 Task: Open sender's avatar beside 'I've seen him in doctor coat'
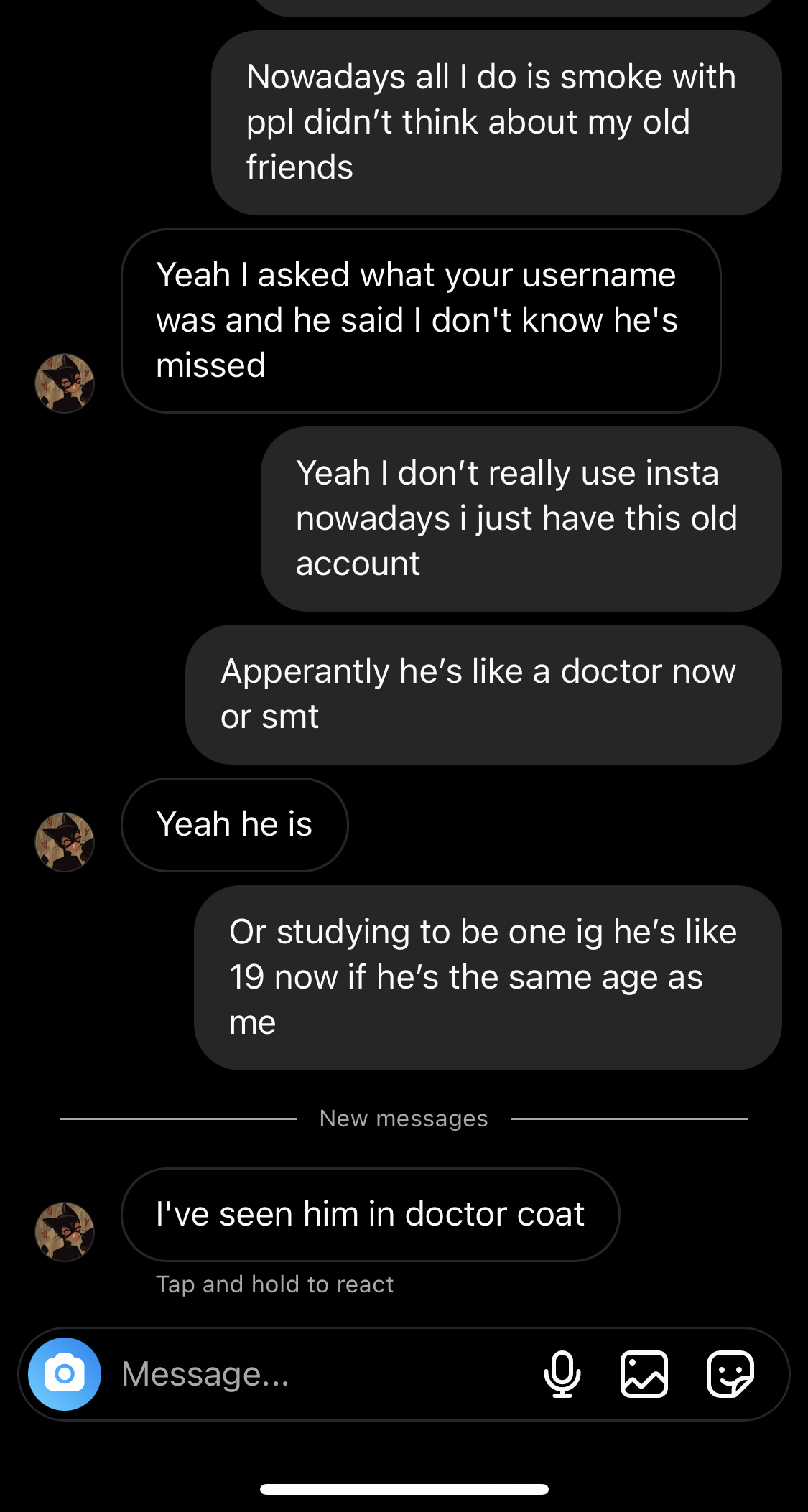click(65, 1232)
